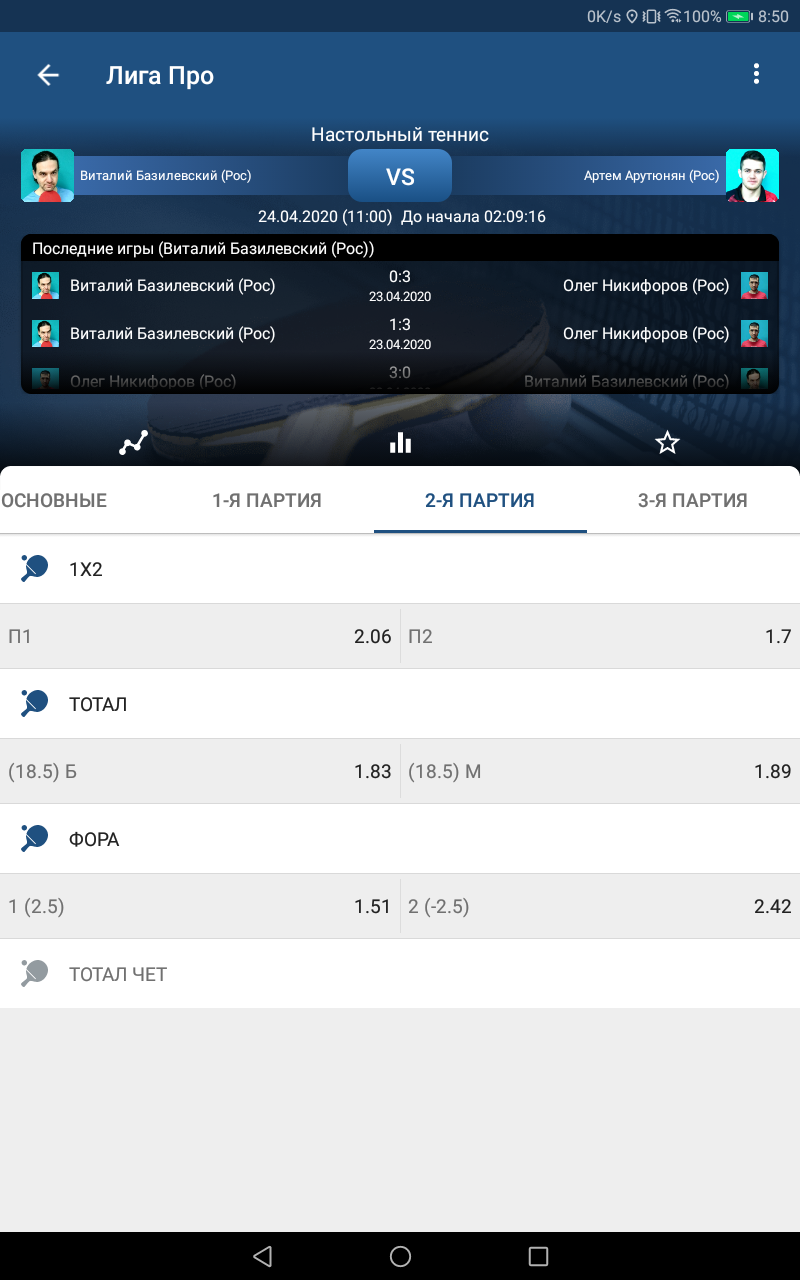Pick total (18.5) М at 1.89
800x1280 pixels.
[x=600, y=771]
